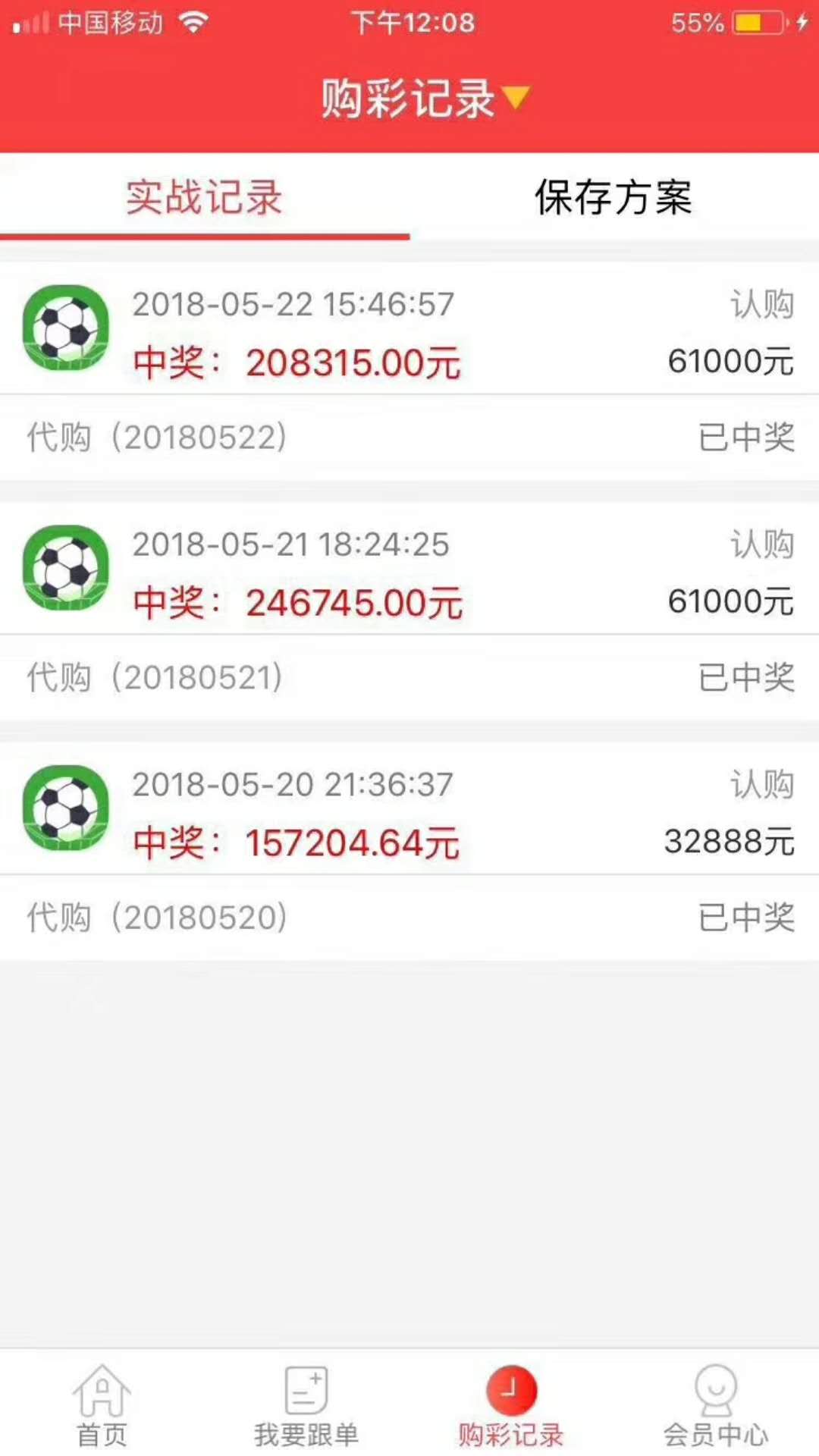Expand the 代购（20180520）record details
This screenshot has width=819, height=1456.
(155, 918)
